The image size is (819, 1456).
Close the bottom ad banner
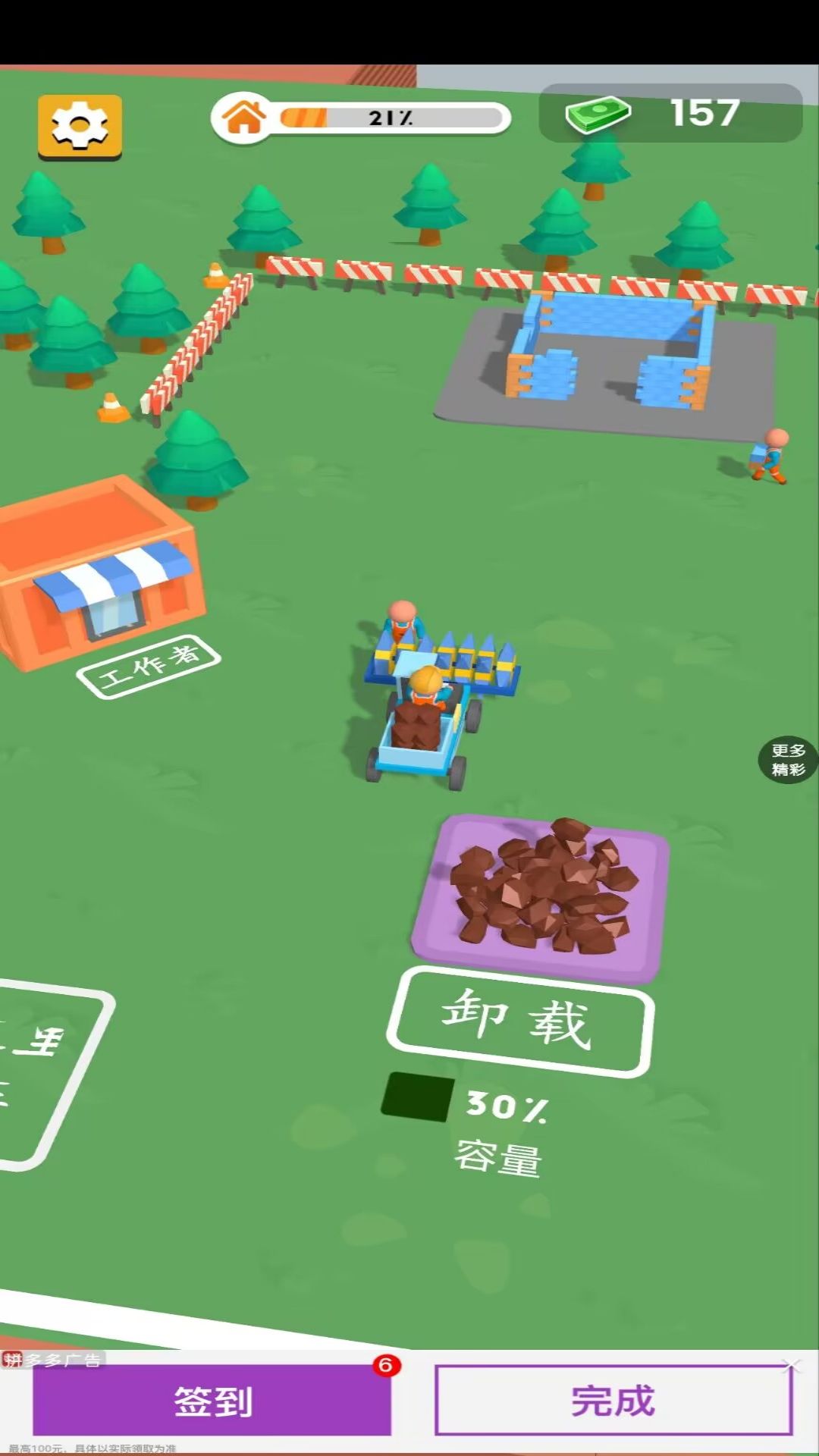tap(791, 1366)
